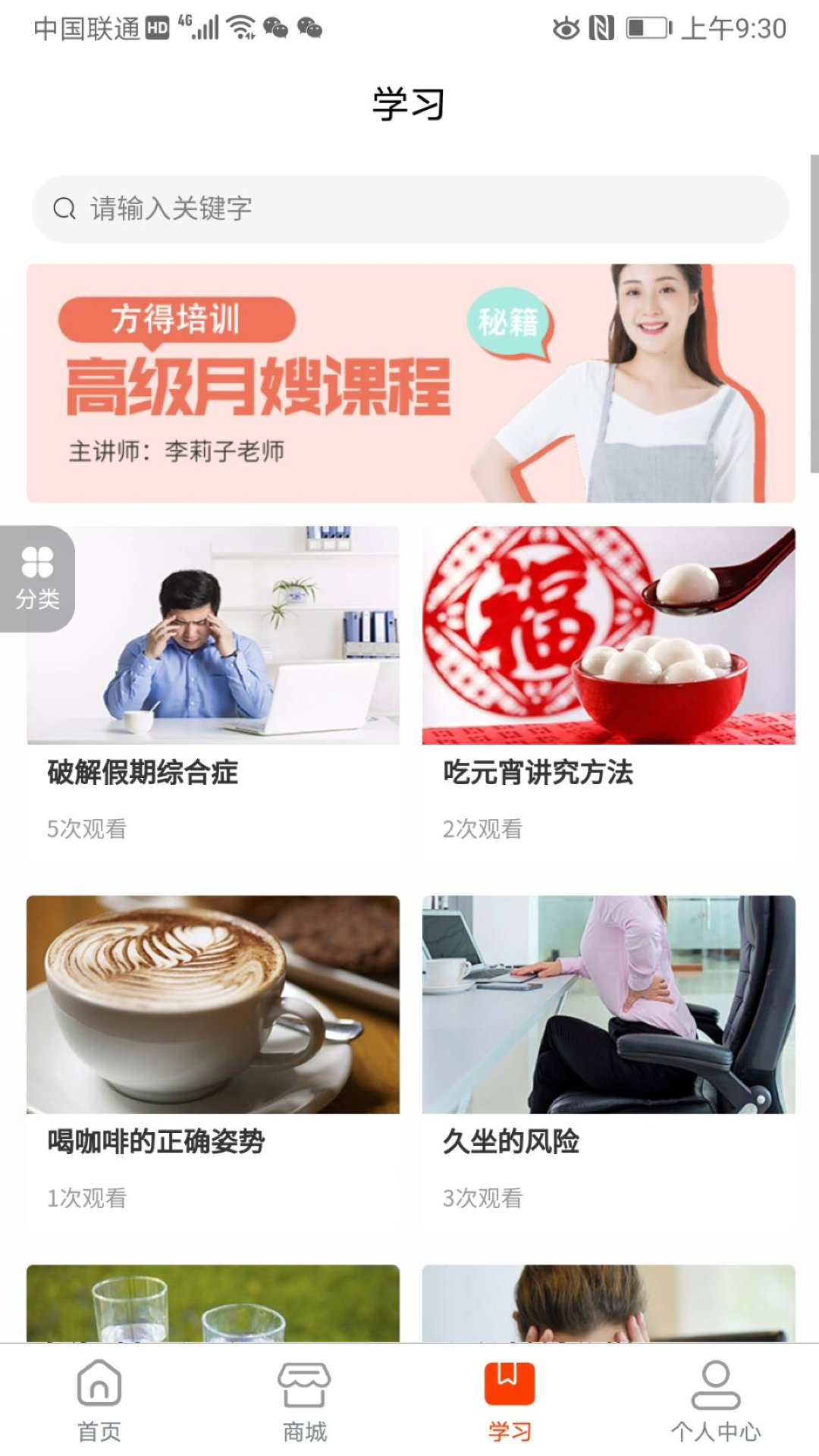Switch to the 首页 tab

[99, 1400]
